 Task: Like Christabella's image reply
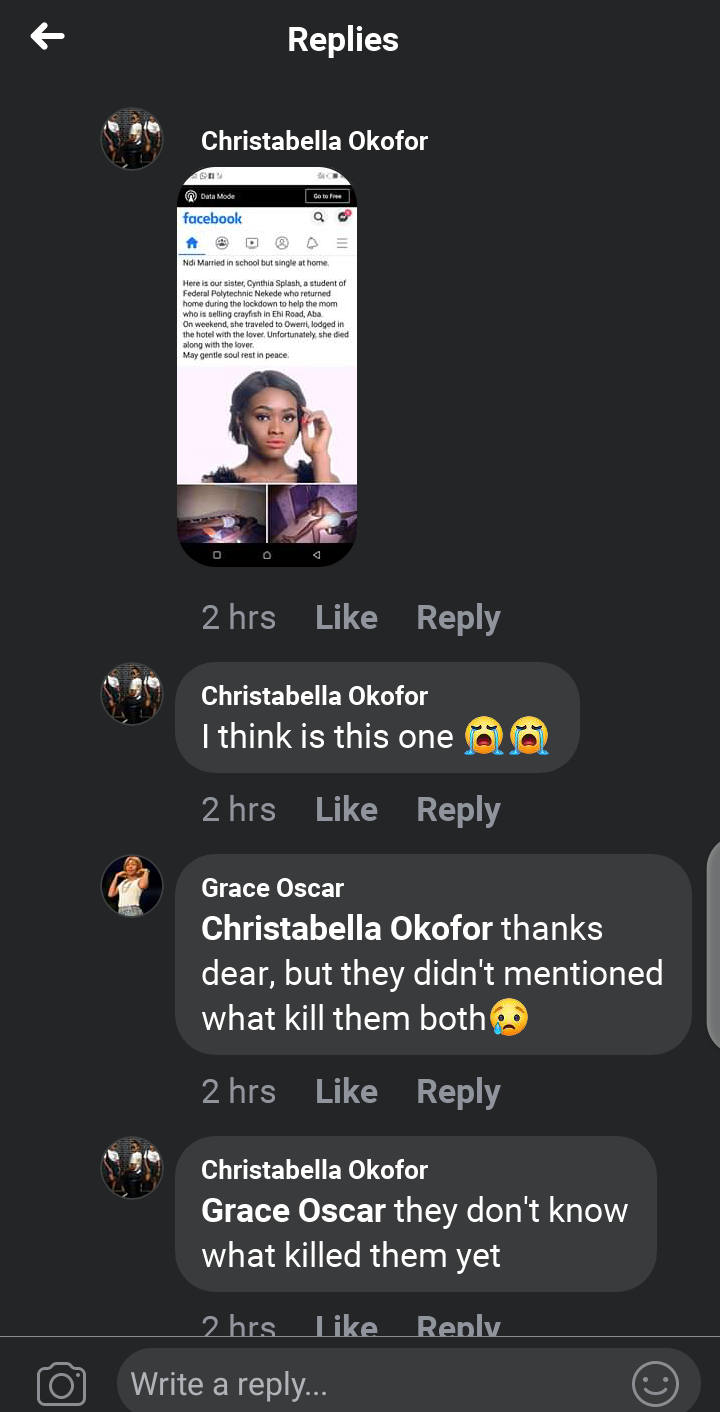pyautogui.click(x=346, y=618)
